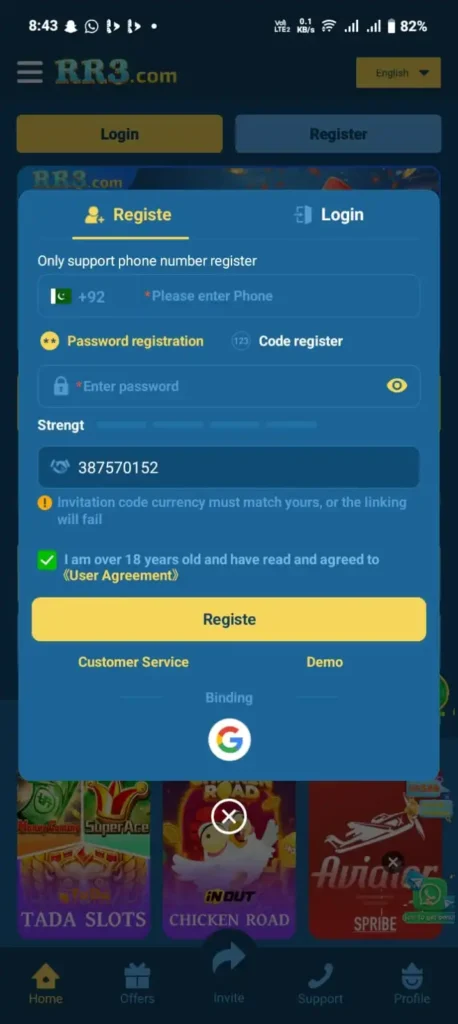Viewport: 458px width, 1024px height.
Task: Choose Password registration option
Action: (122, 341)
